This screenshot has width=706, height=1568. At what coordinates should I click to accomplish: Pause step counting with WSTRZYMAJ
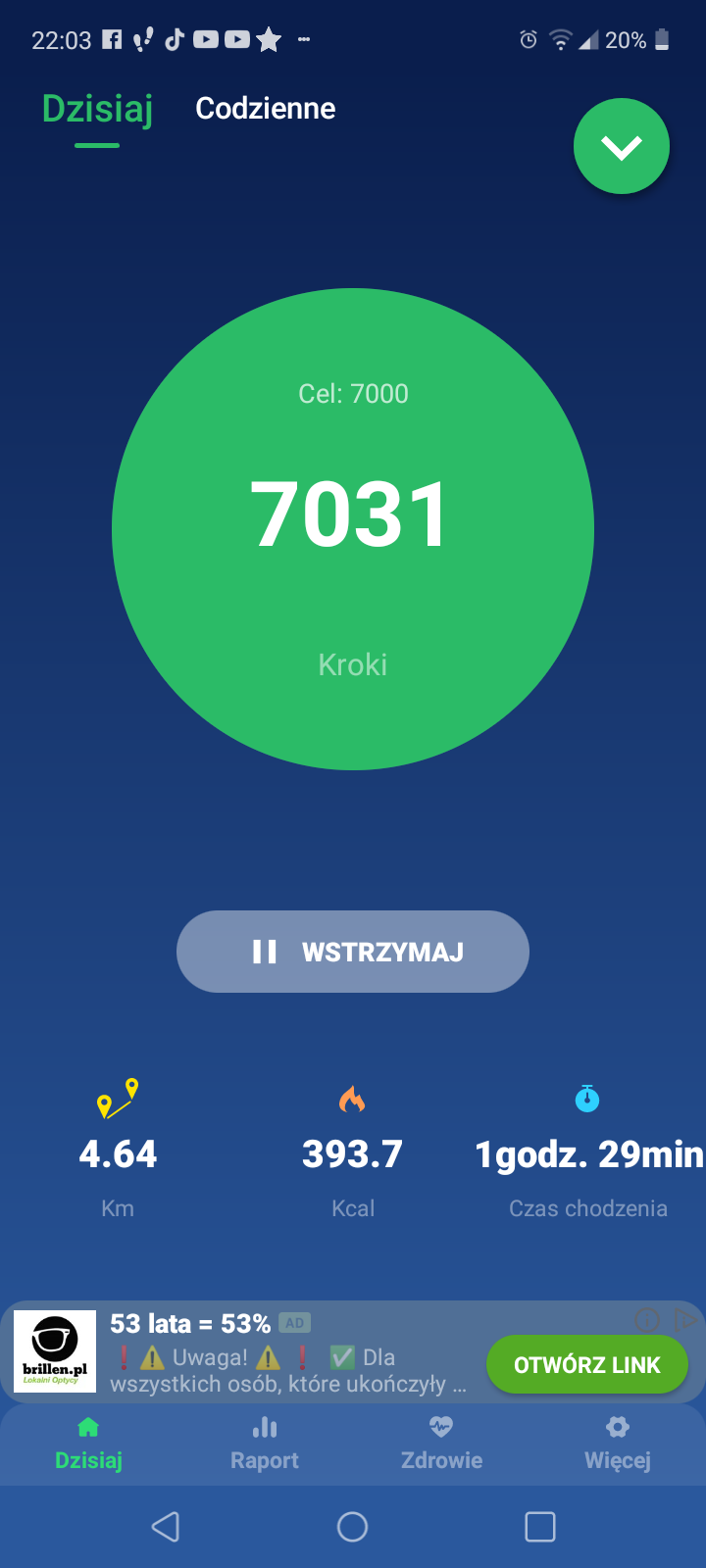353,952
